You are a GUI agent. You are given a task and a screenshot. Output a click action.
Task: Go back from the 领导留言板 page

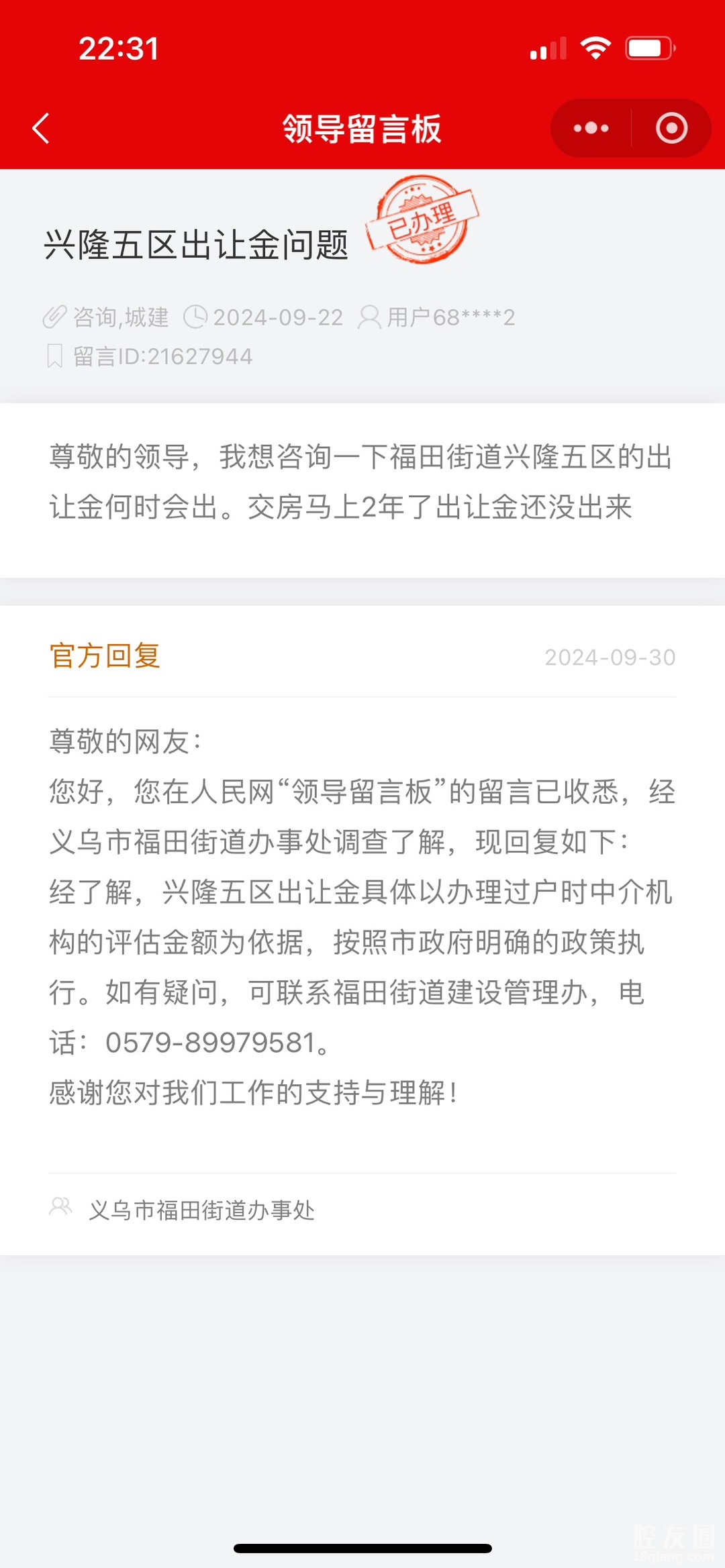42,128
